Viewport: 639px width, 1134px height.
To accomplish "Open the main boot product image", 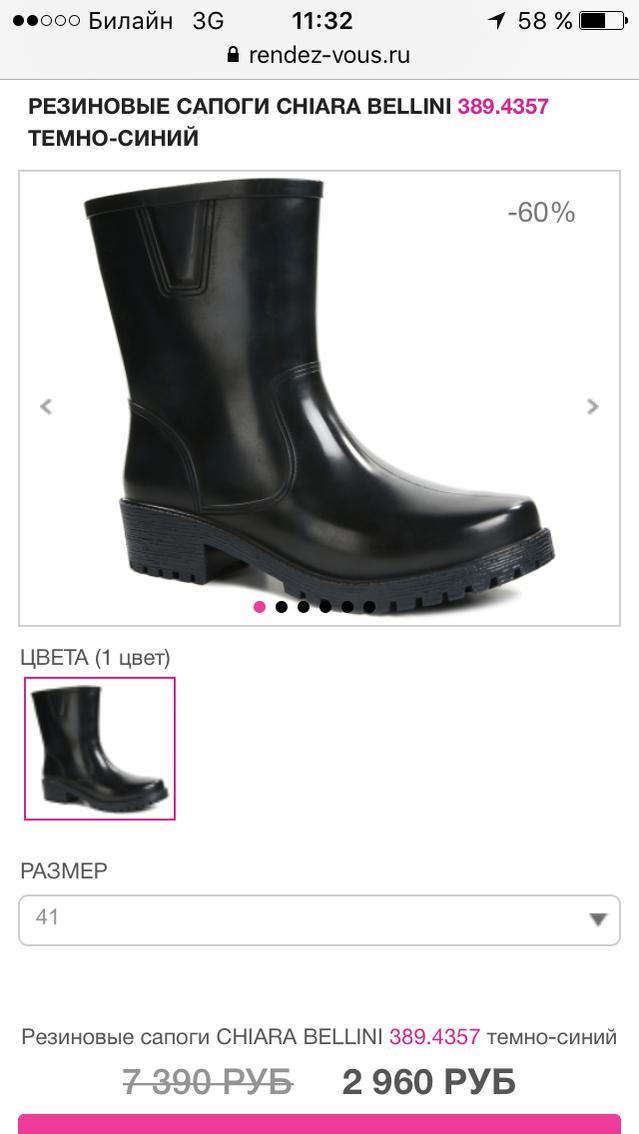I will (319, 395).
